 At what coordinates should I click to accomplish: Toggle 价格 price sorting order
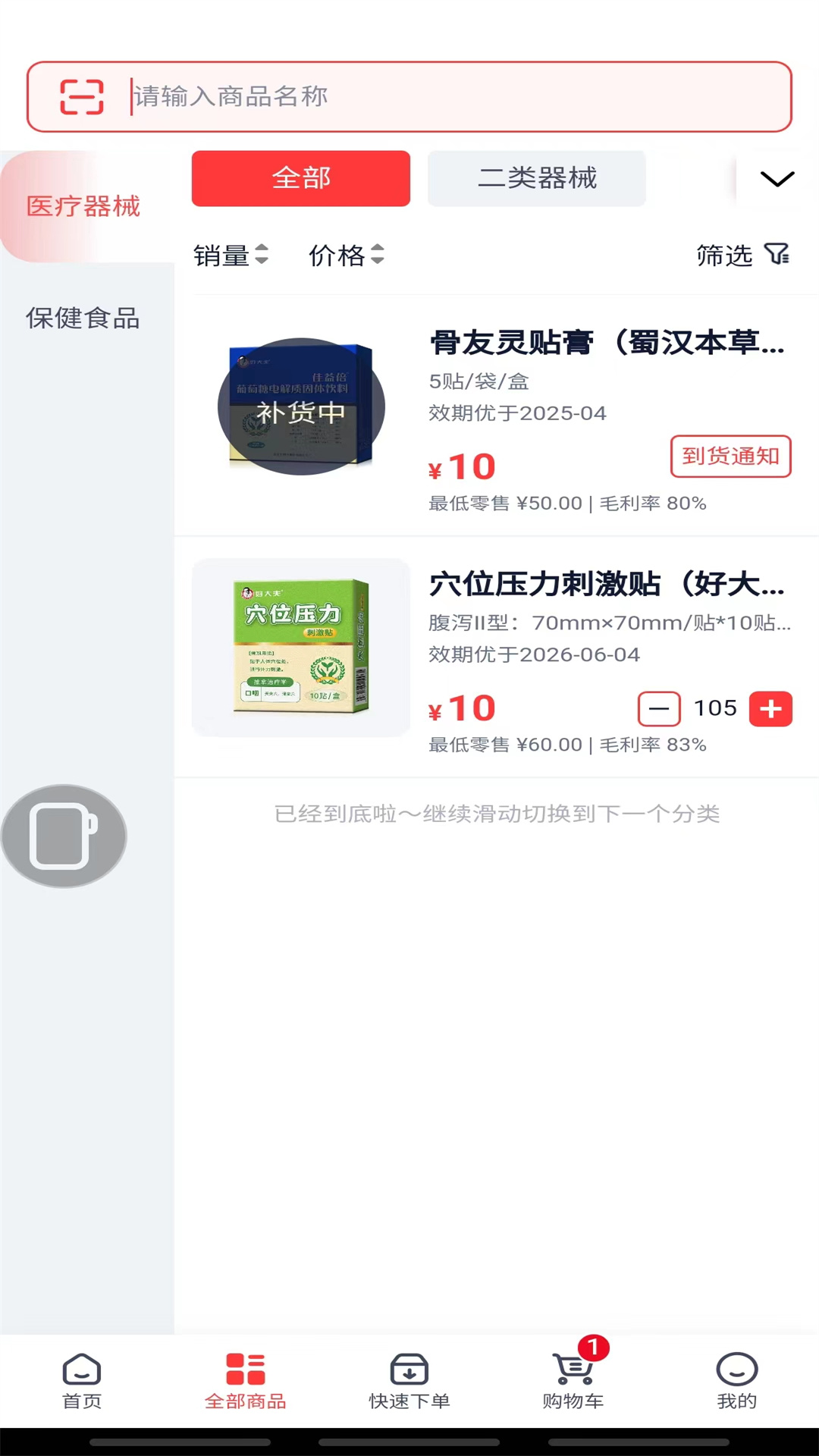coord(346,256)
